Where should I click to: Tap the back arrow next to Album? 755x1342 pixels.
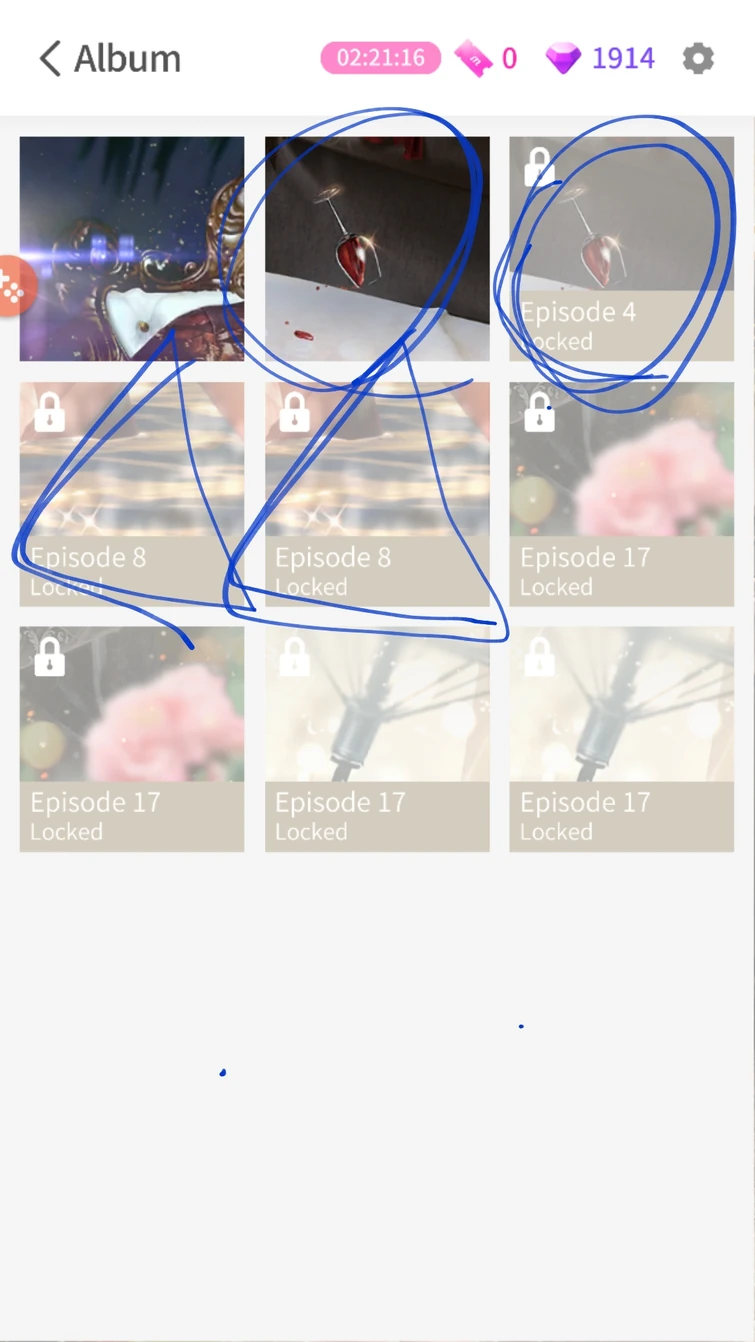(47, 59)
